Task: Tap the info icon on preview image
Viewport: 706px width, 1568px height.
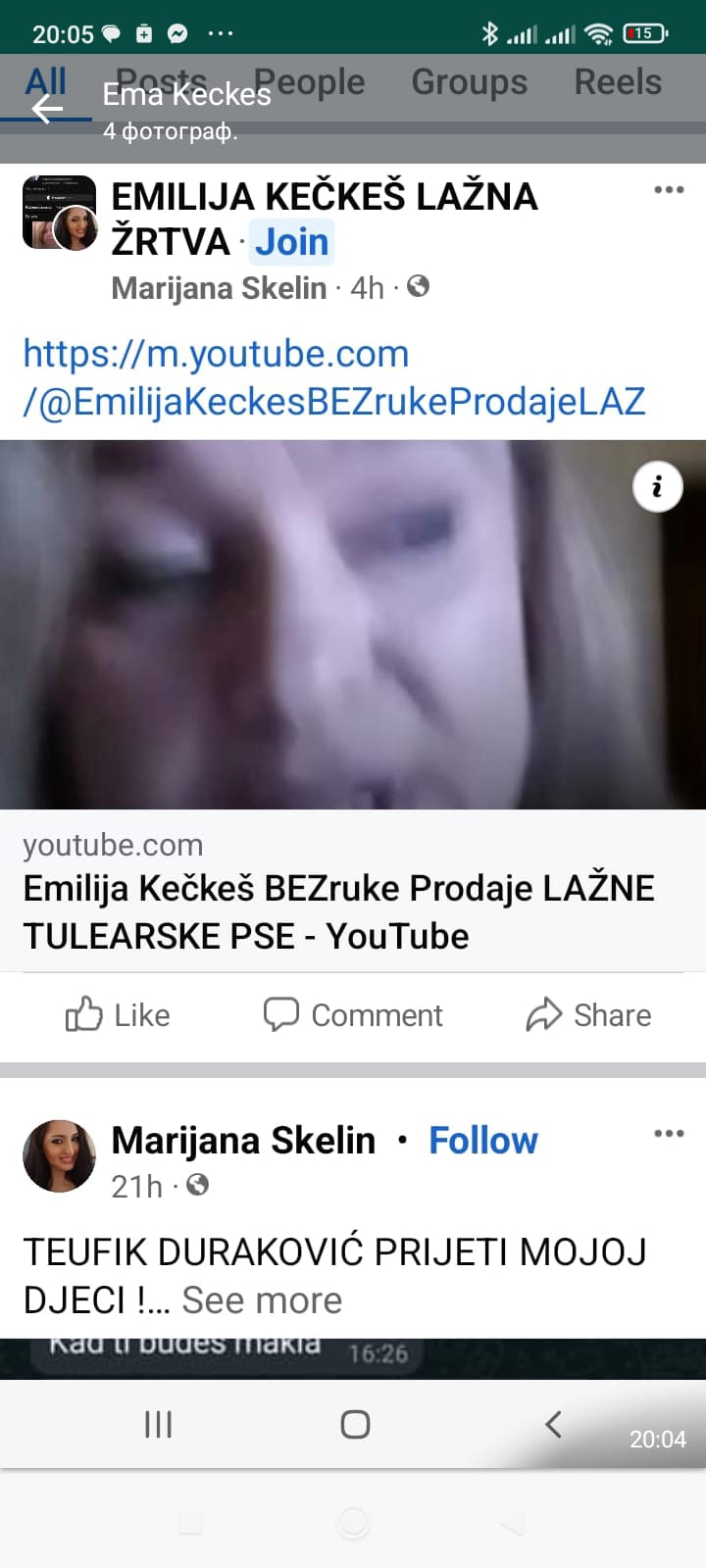Action: tap(657, 486)
